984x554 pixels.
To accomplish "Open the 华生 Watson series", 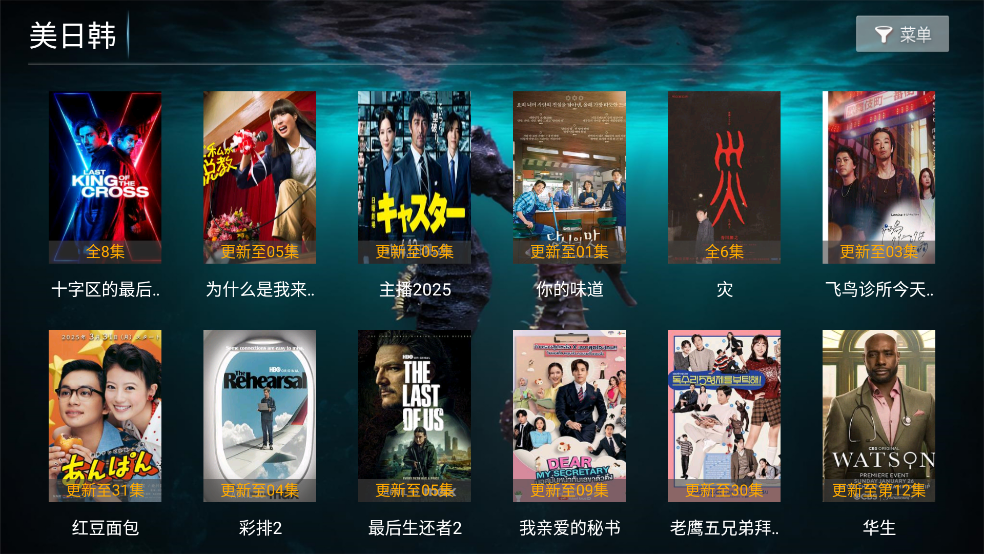I will (x=879, y=416).
